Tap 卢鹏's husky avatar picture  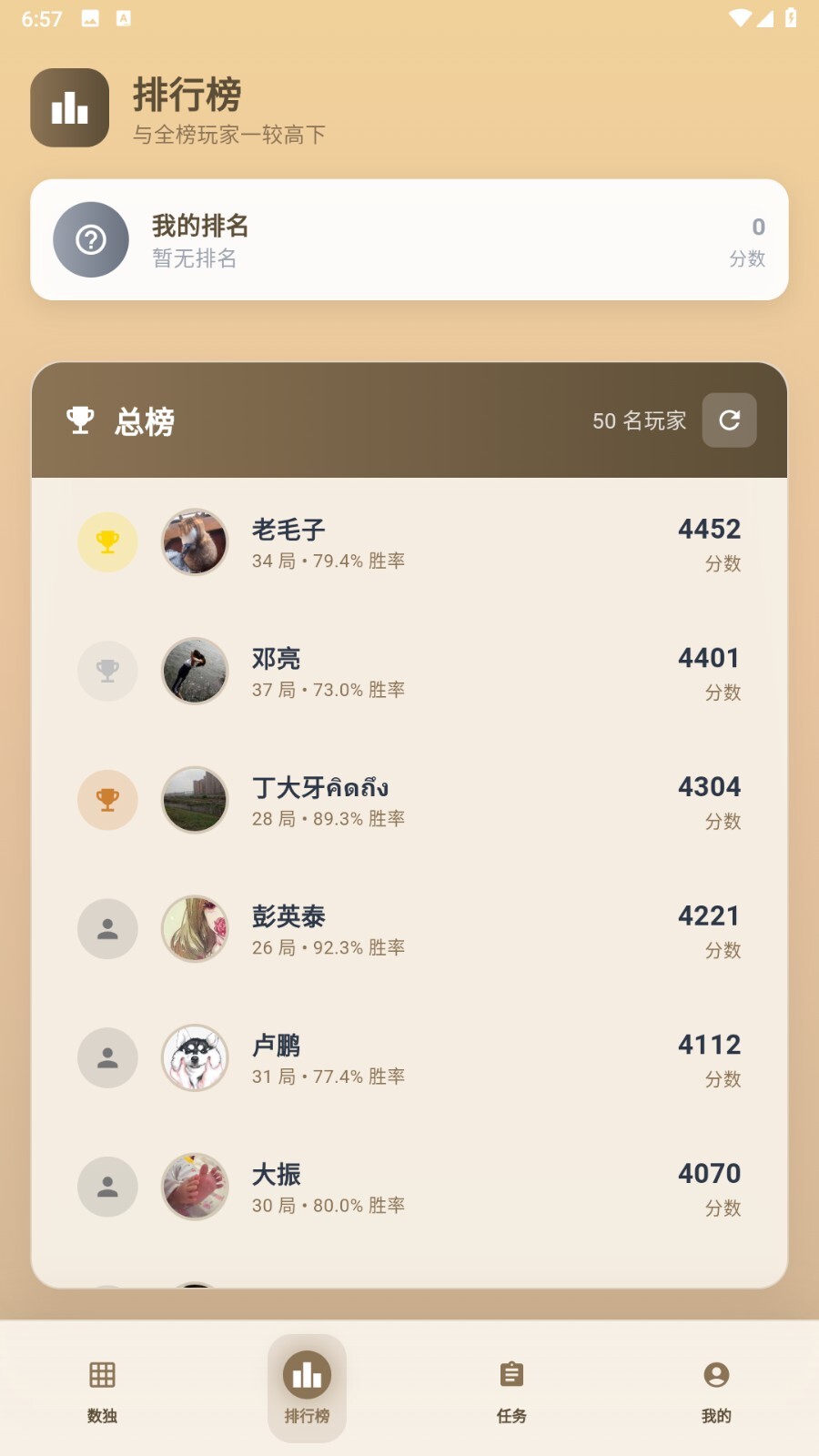tap(195, 1058)
